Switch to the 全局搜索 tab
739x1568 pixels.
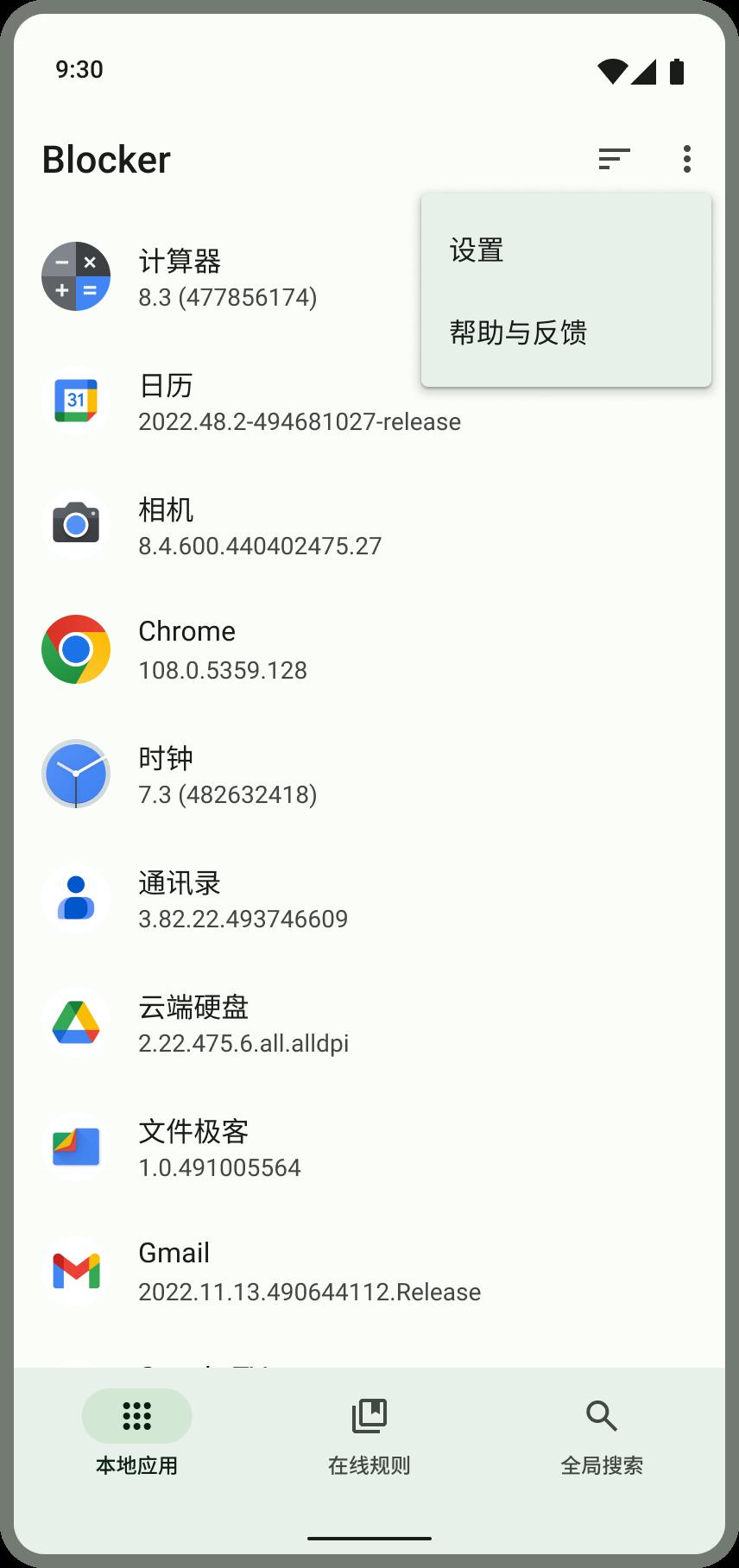pyautogui.click(x=602, y=1433)
